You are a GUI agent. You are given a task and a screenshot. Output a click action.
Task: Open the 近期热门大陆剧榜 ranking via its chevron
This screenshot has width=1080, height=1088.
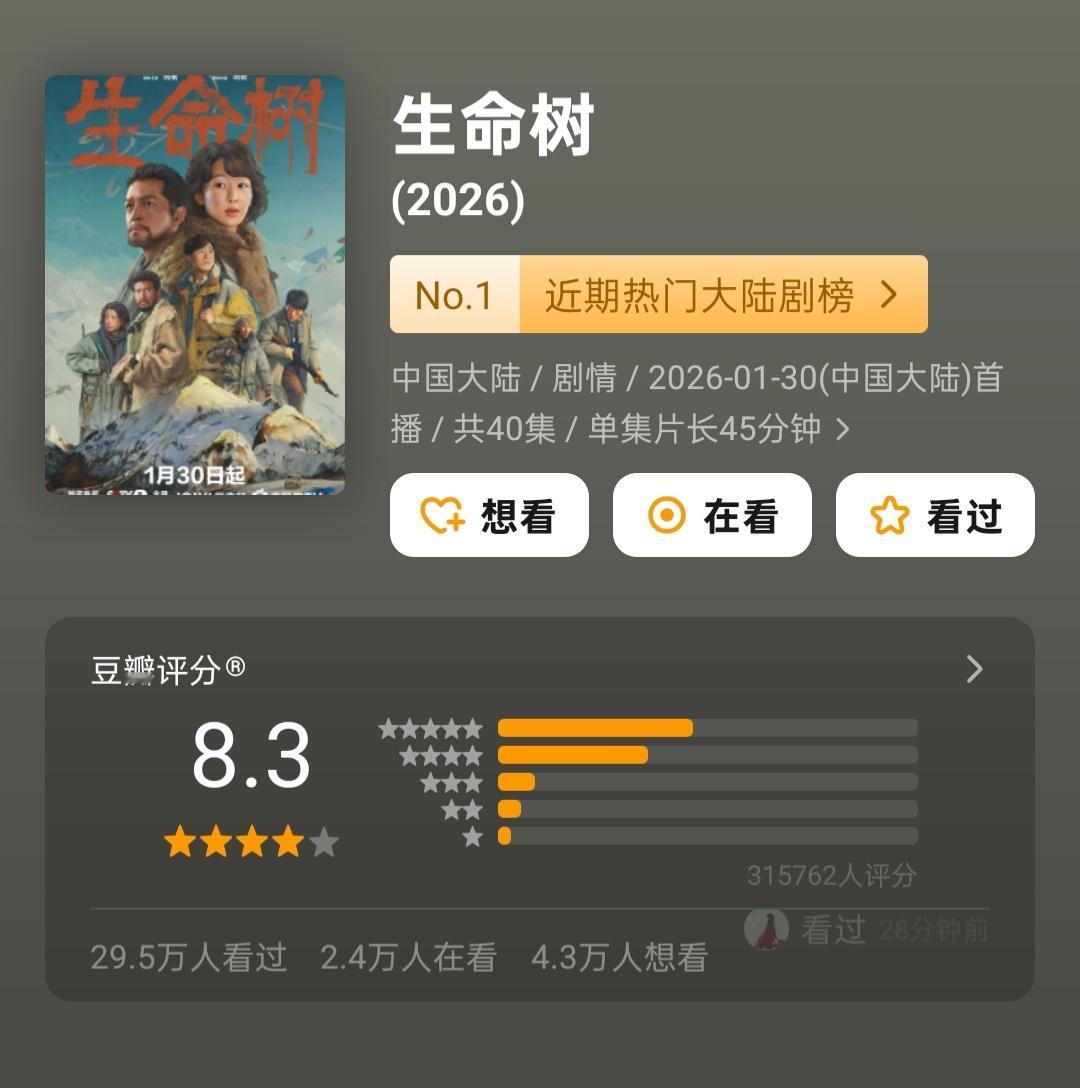click(888, 293)
